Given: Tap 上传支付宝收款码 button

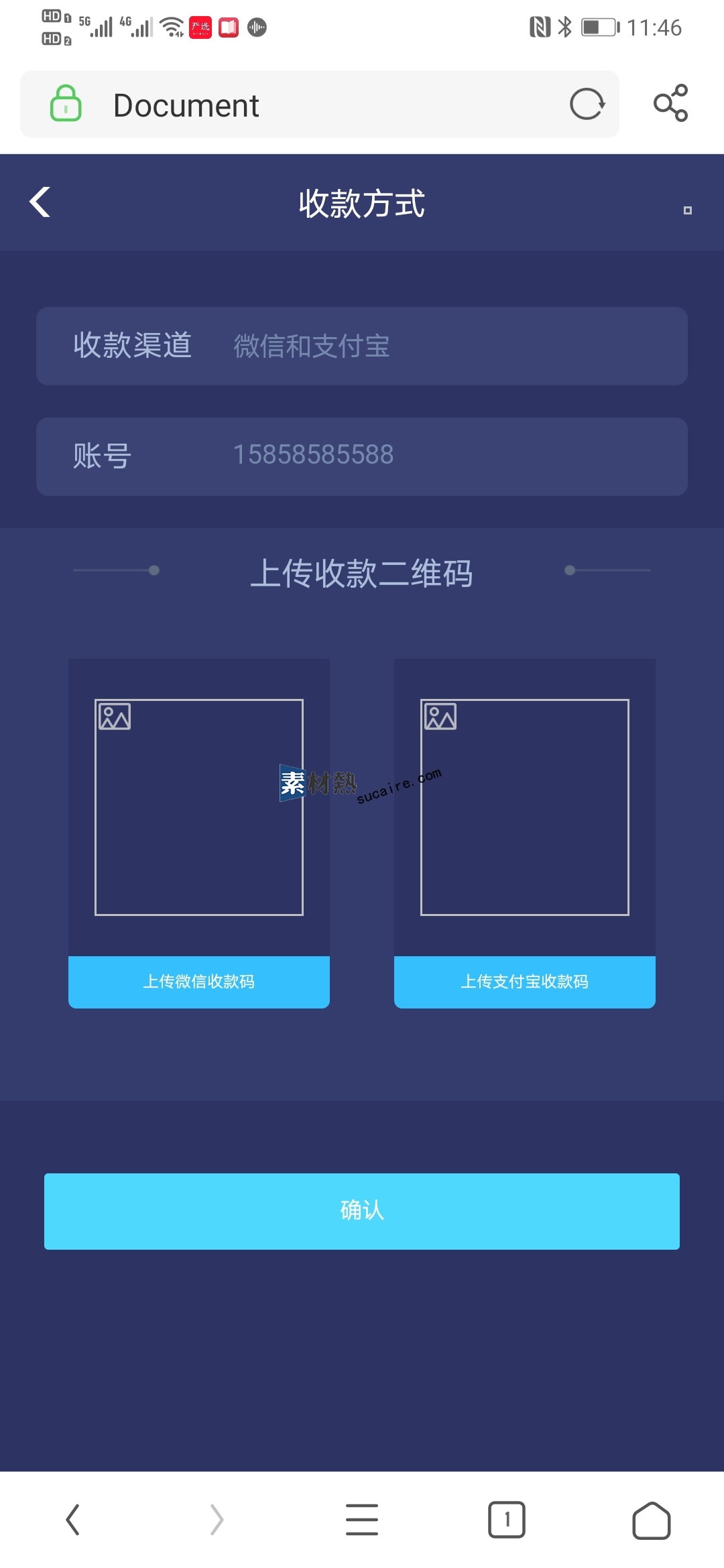Looking at the screenshot, I should 524,982.
